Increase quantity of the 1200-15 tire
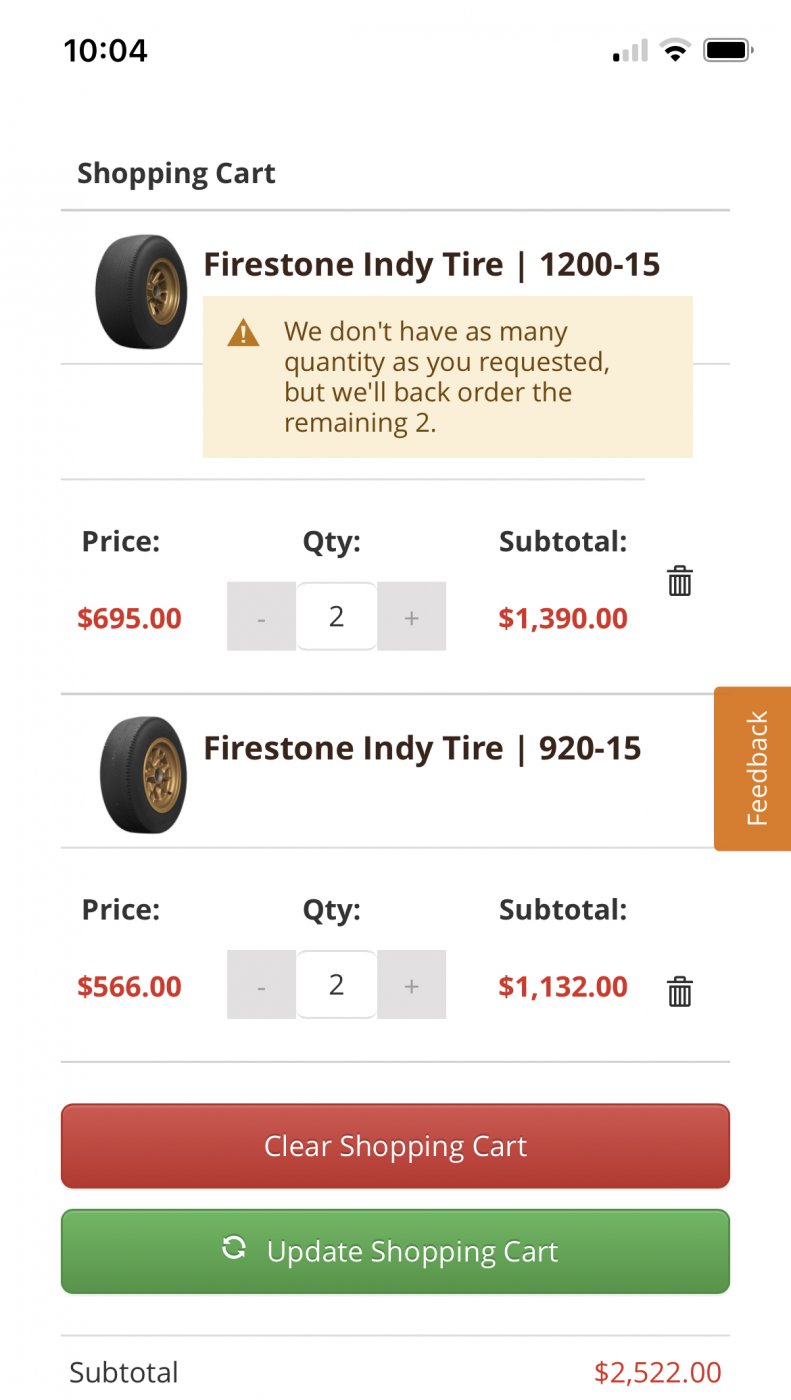Viewport: 791px width, 1400px height. 411,617
